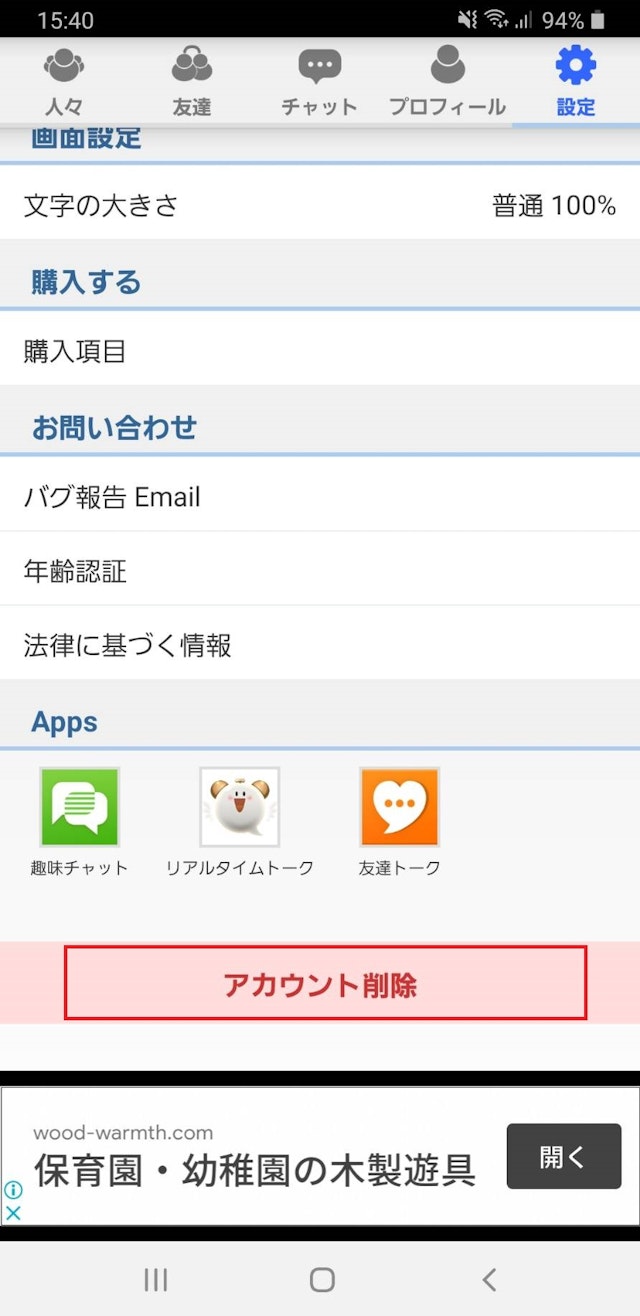Open the 友達トーク app icon
The width and height of the screenshot is (640, 1316).
399,808
